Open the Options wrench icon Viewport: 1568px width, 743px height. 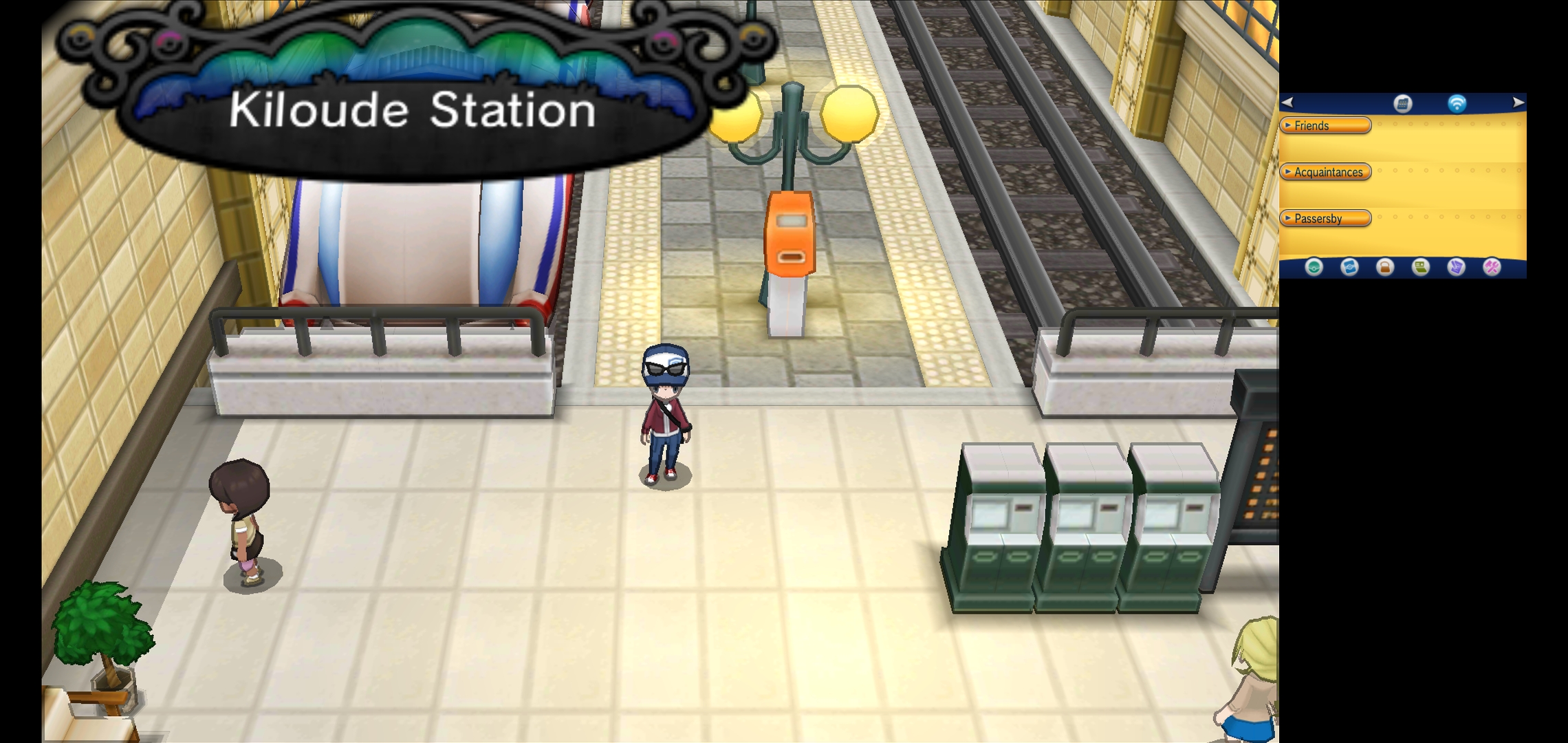[x=1492, y=267]
